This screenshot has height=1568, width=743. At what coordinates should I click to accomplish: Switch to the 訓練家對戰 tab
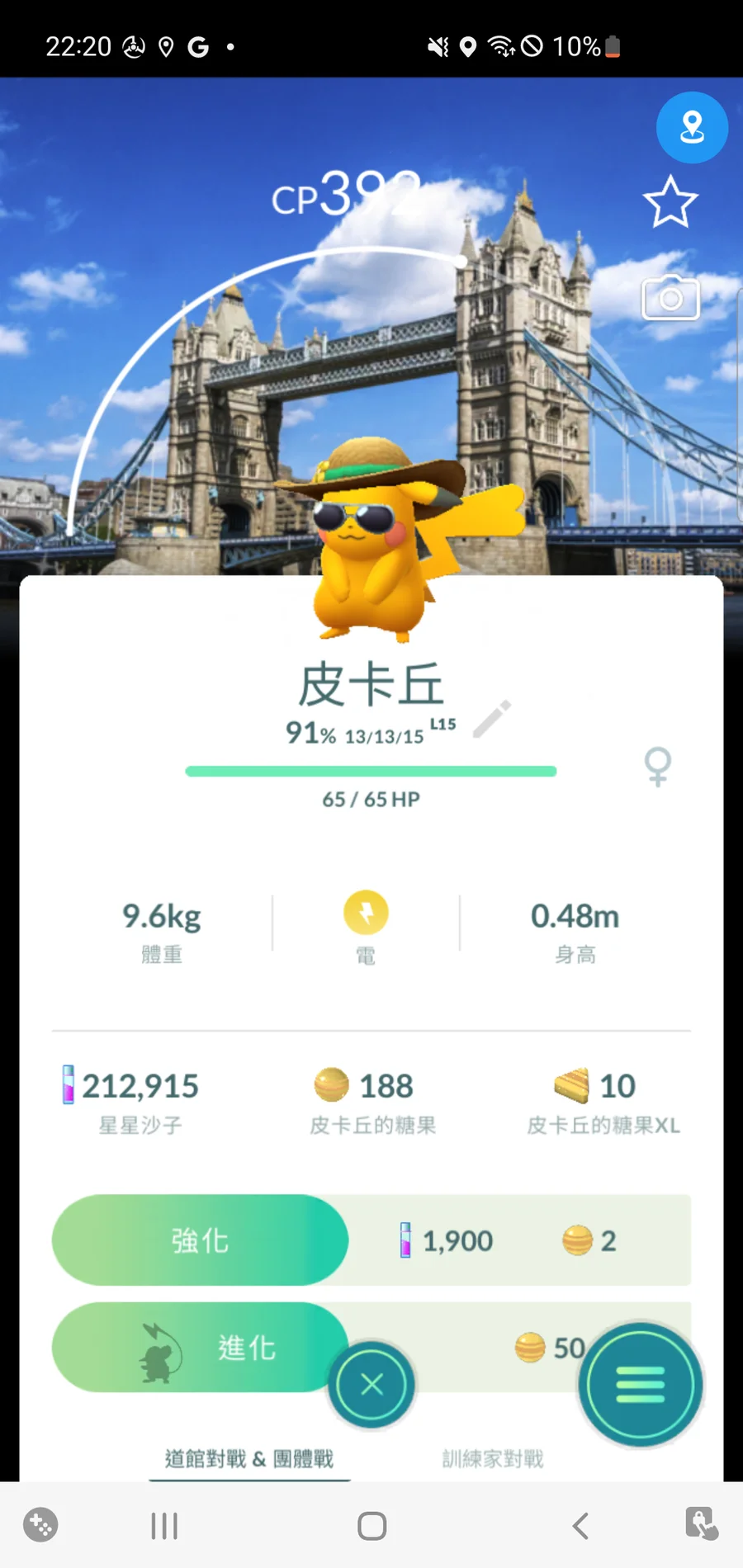493,1459
